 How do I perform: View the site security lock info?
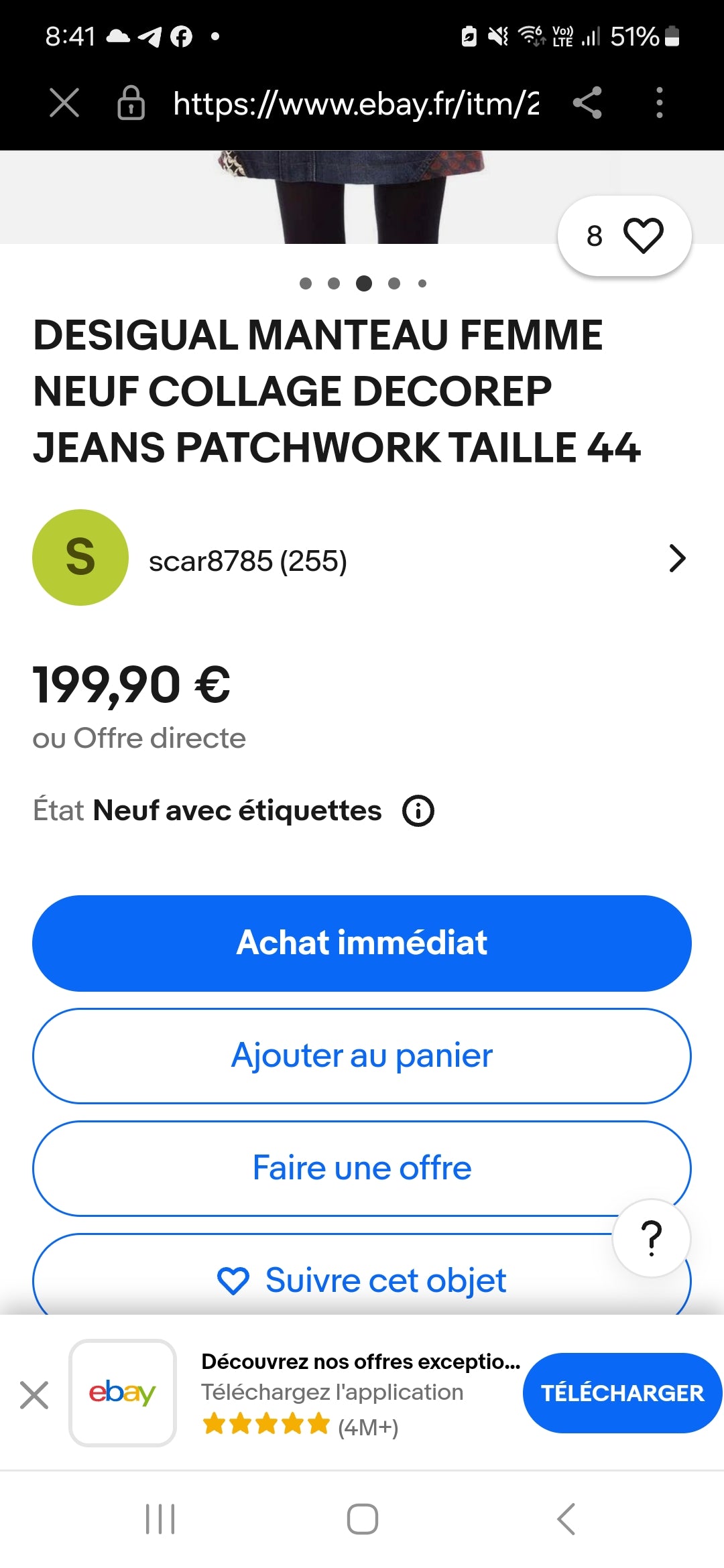click(x=131, y=103)
